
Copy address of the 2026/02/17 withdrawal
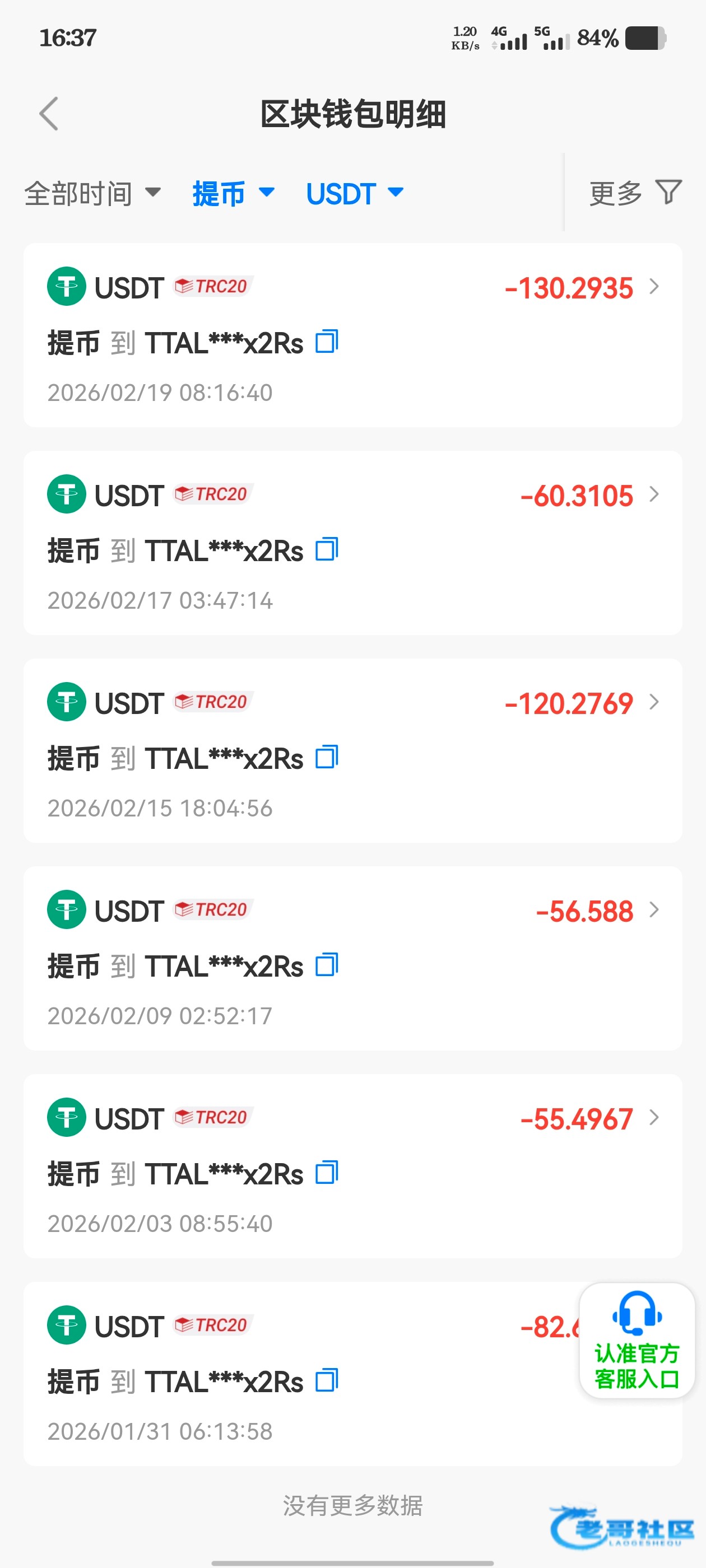coord(327,550)
